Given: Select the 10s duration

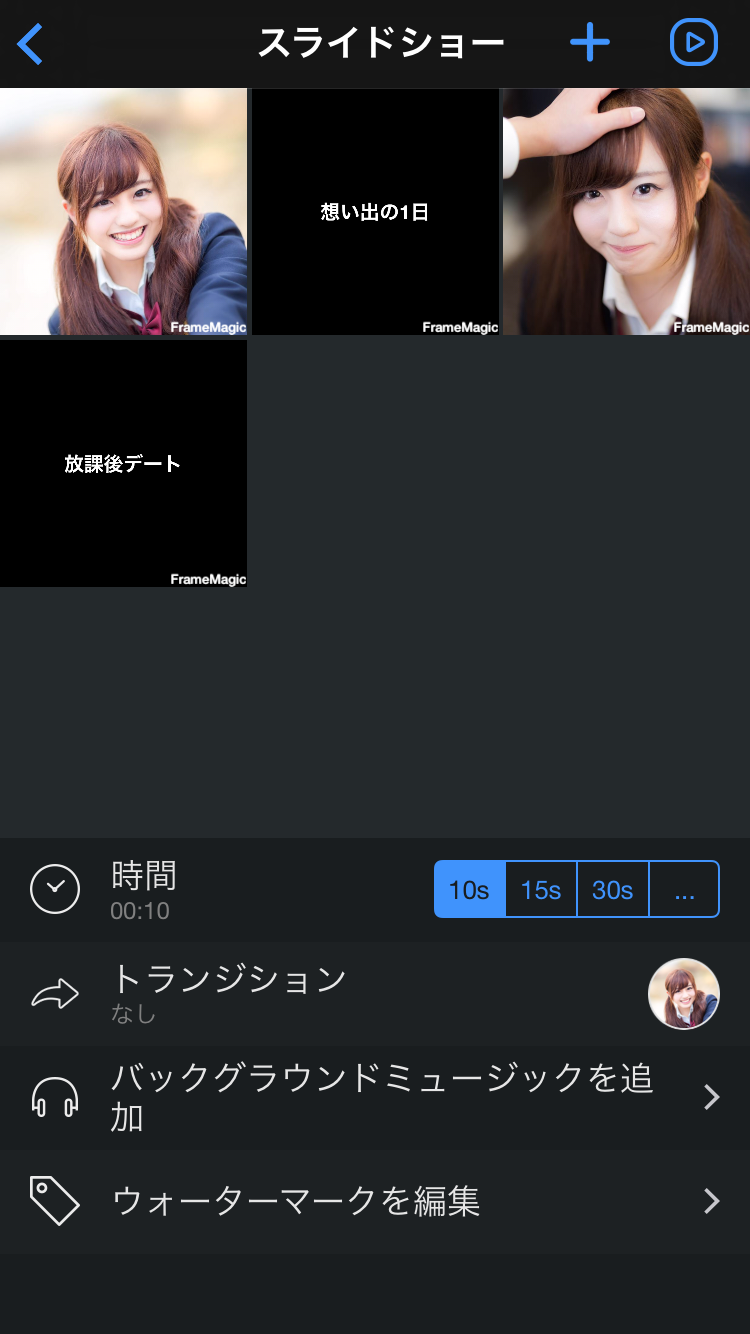Looking at the screenshot, I should 470,889.
